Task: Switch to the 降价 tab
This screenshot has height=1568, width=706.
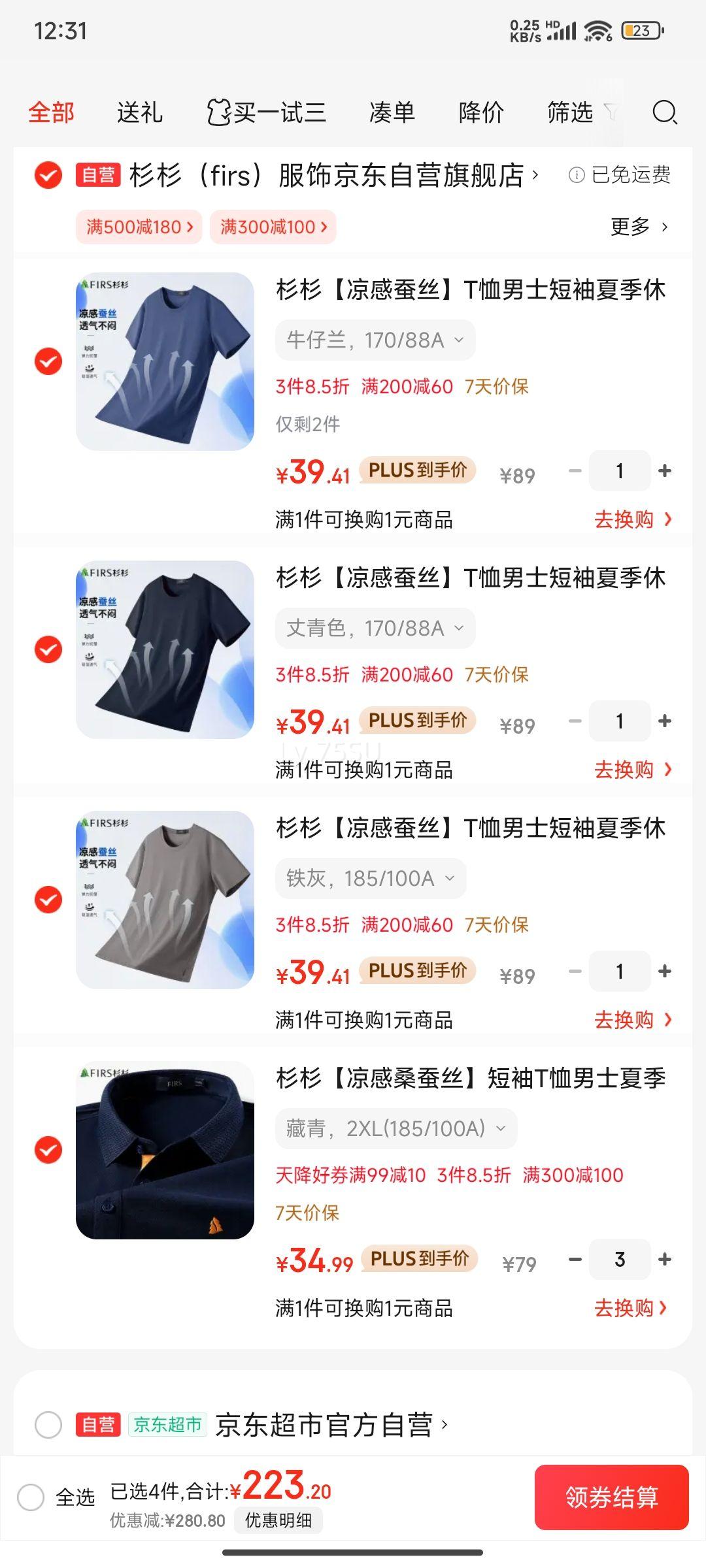Action: (x=481, y=112)
